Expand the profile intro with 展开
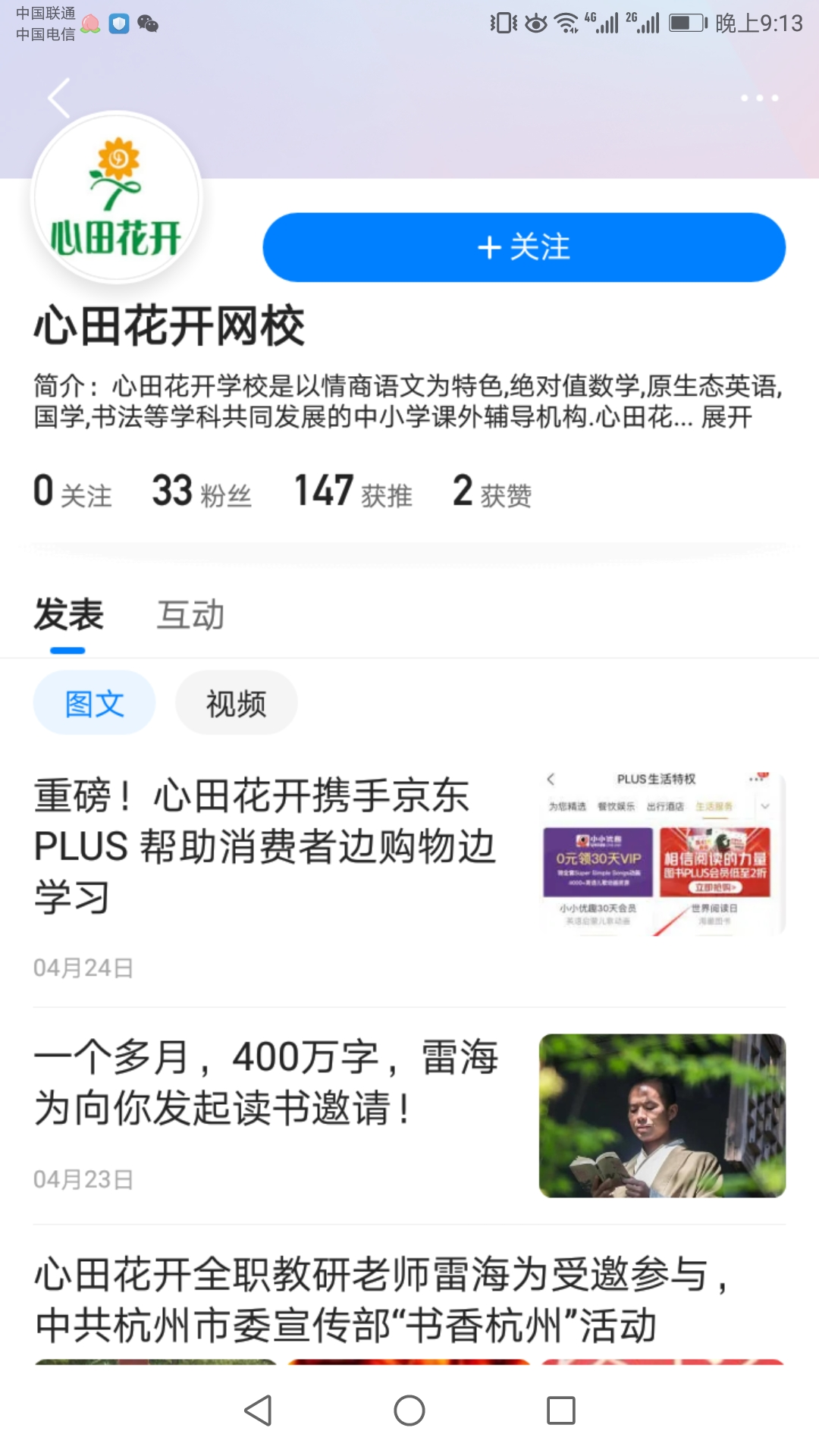The width and height of the screenshot is (819, 1456). (726, 417)
